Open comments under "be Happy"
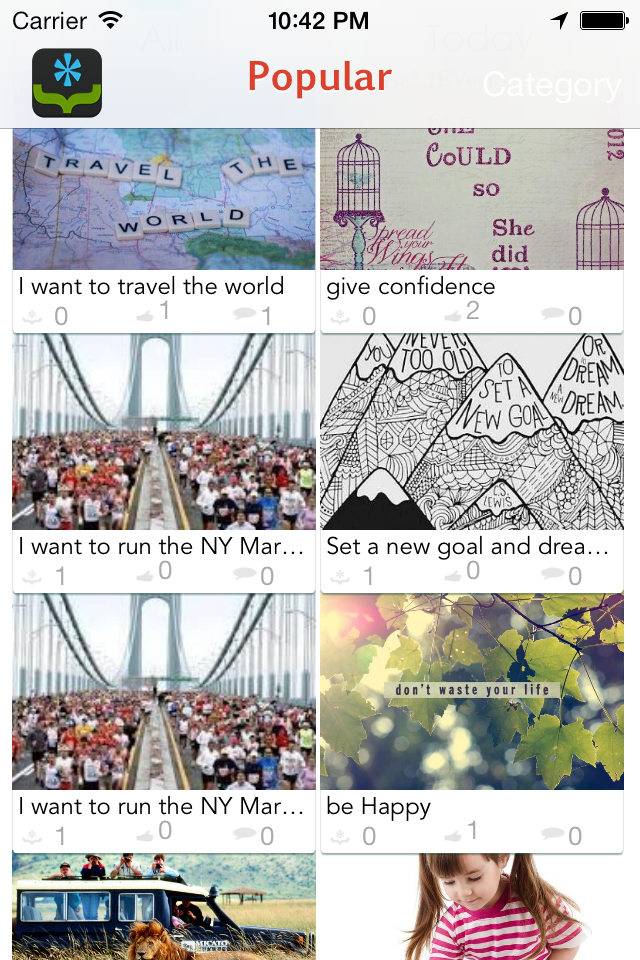 click(561, 835)
